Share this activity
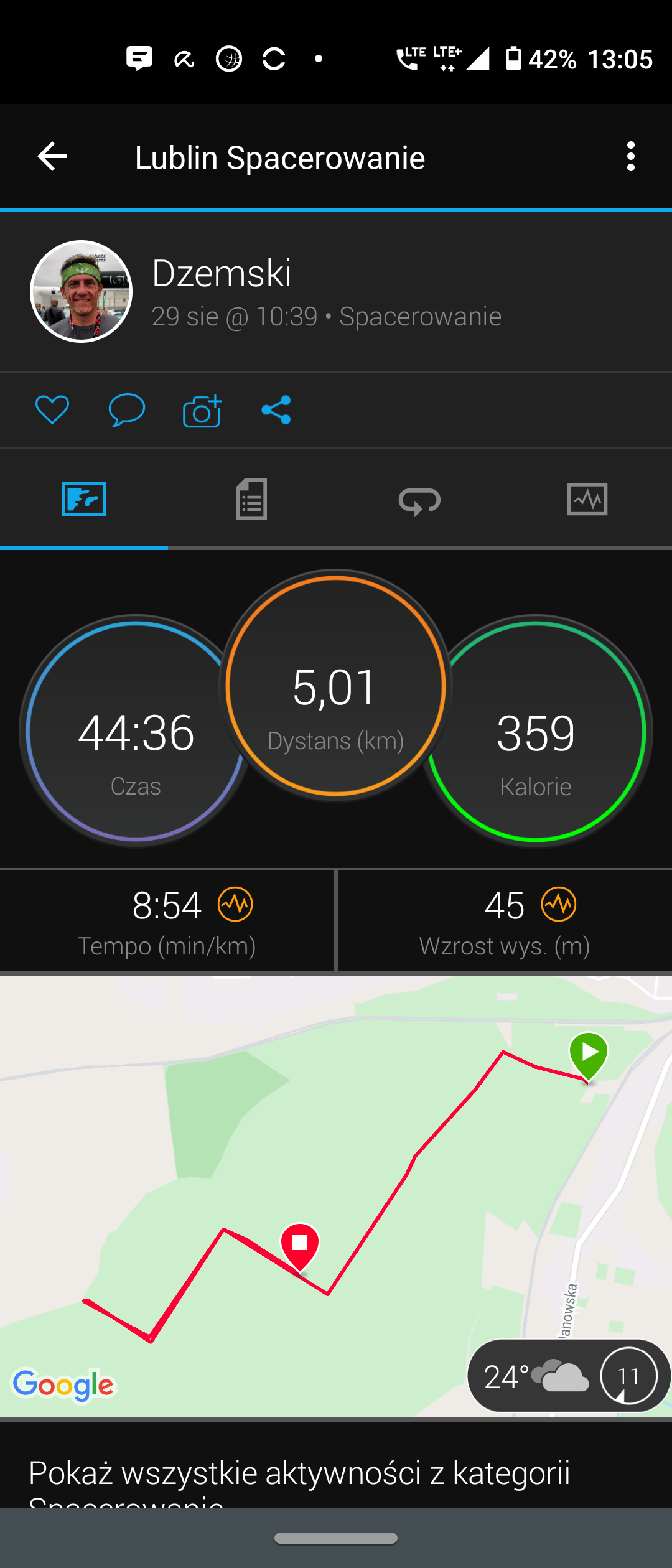The width and height of the screenshot is (672, 1568). [276, 410]
